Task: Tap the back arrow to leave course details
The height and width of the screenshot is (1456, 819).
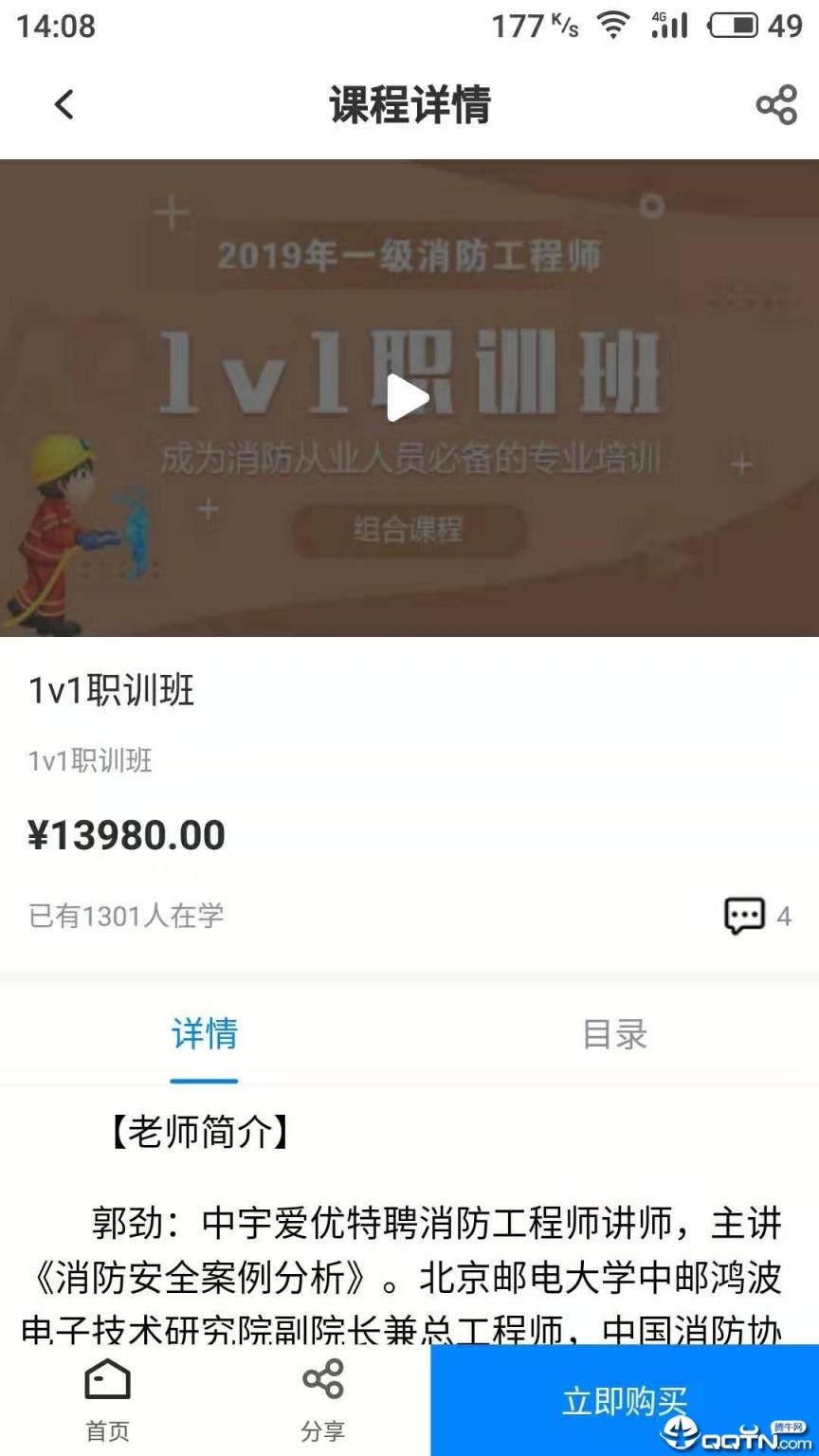Action: point(64,105)
